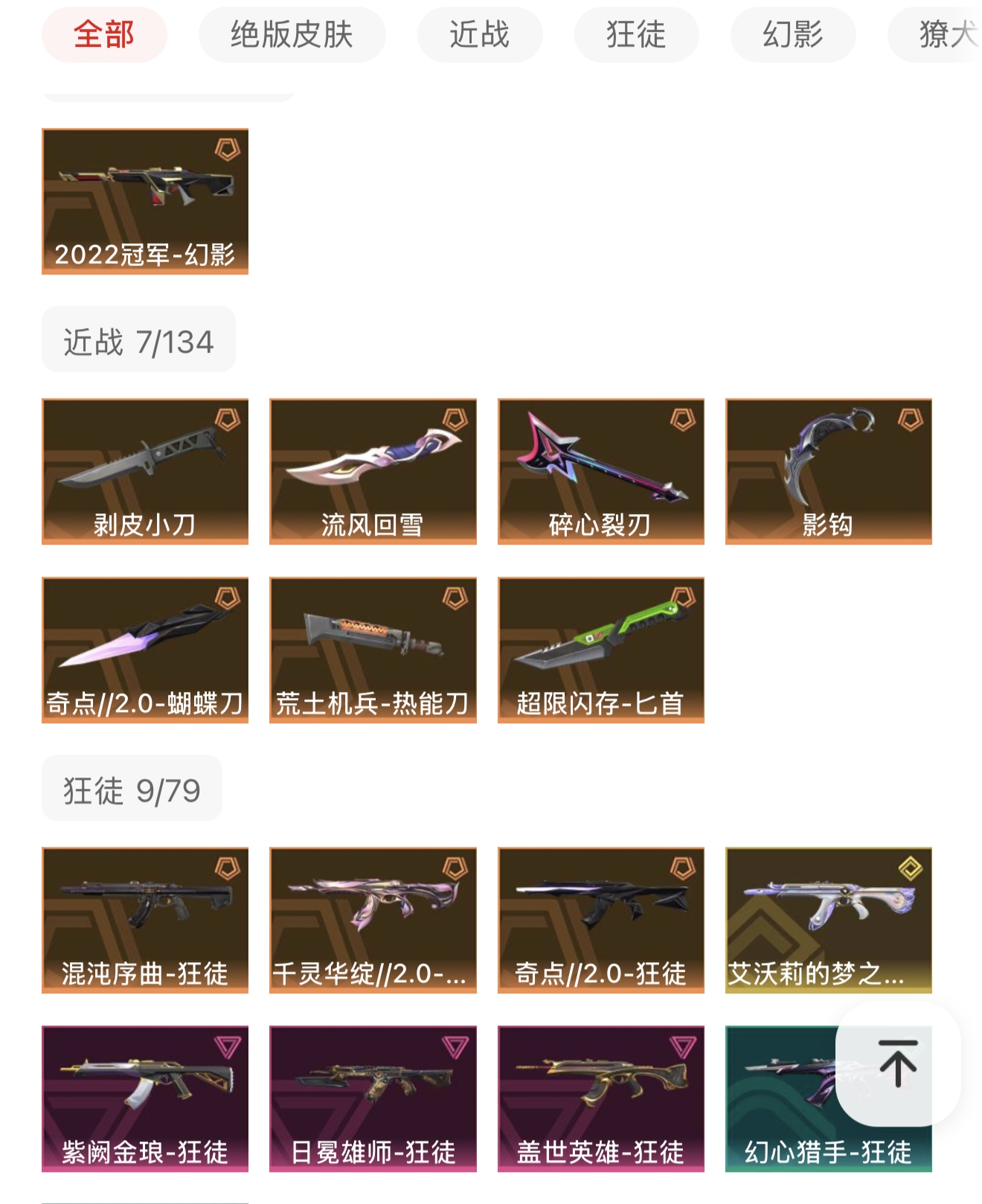The height and width of the screenshot is (1204, 982).
Task: Open the 奇点//2.0-蝴蝶刀 skin
Action: pyautogui.click(x=145, y=650)
